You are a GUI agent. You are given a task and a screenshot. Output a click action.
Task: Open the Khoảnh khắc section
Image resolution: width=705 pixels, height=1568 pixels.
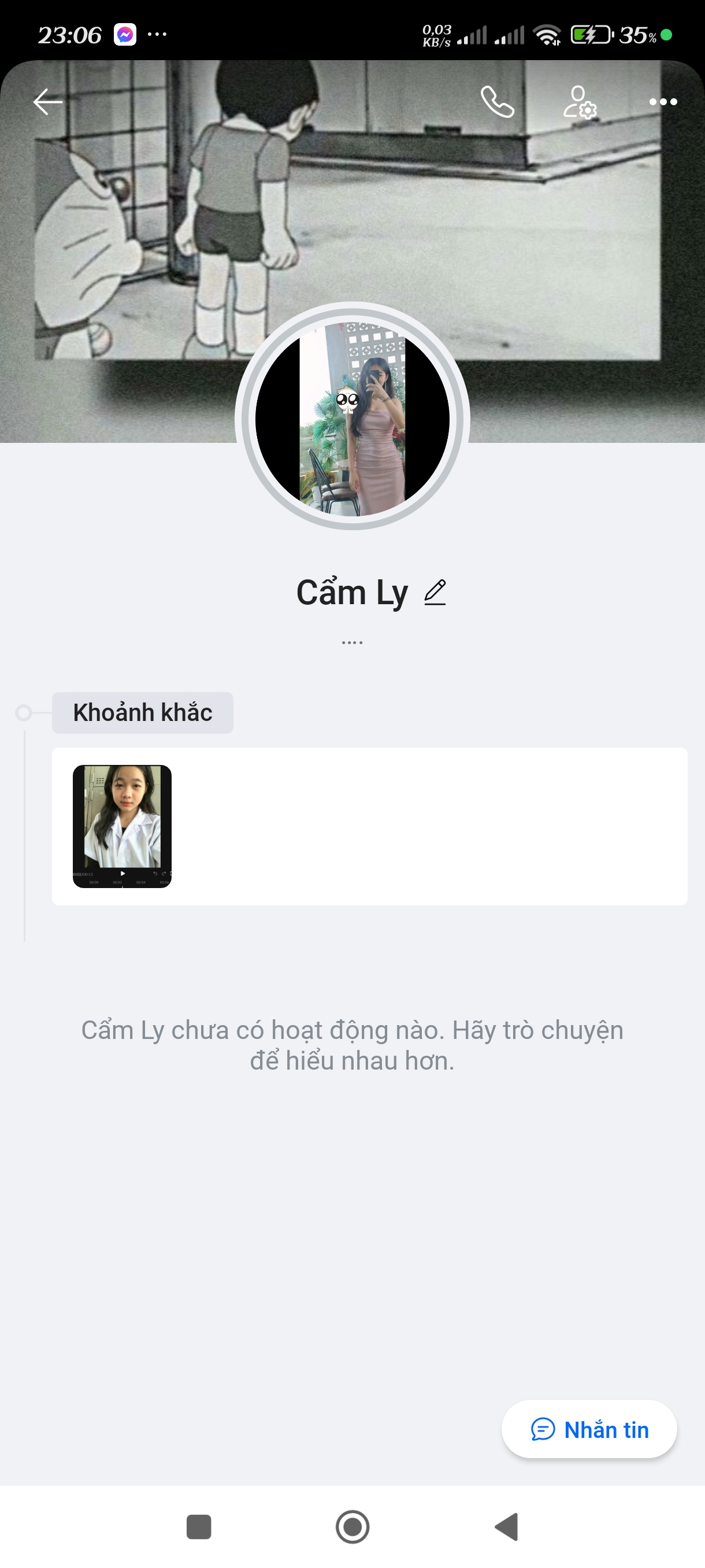pyautogui.click(x=142, y=712)
